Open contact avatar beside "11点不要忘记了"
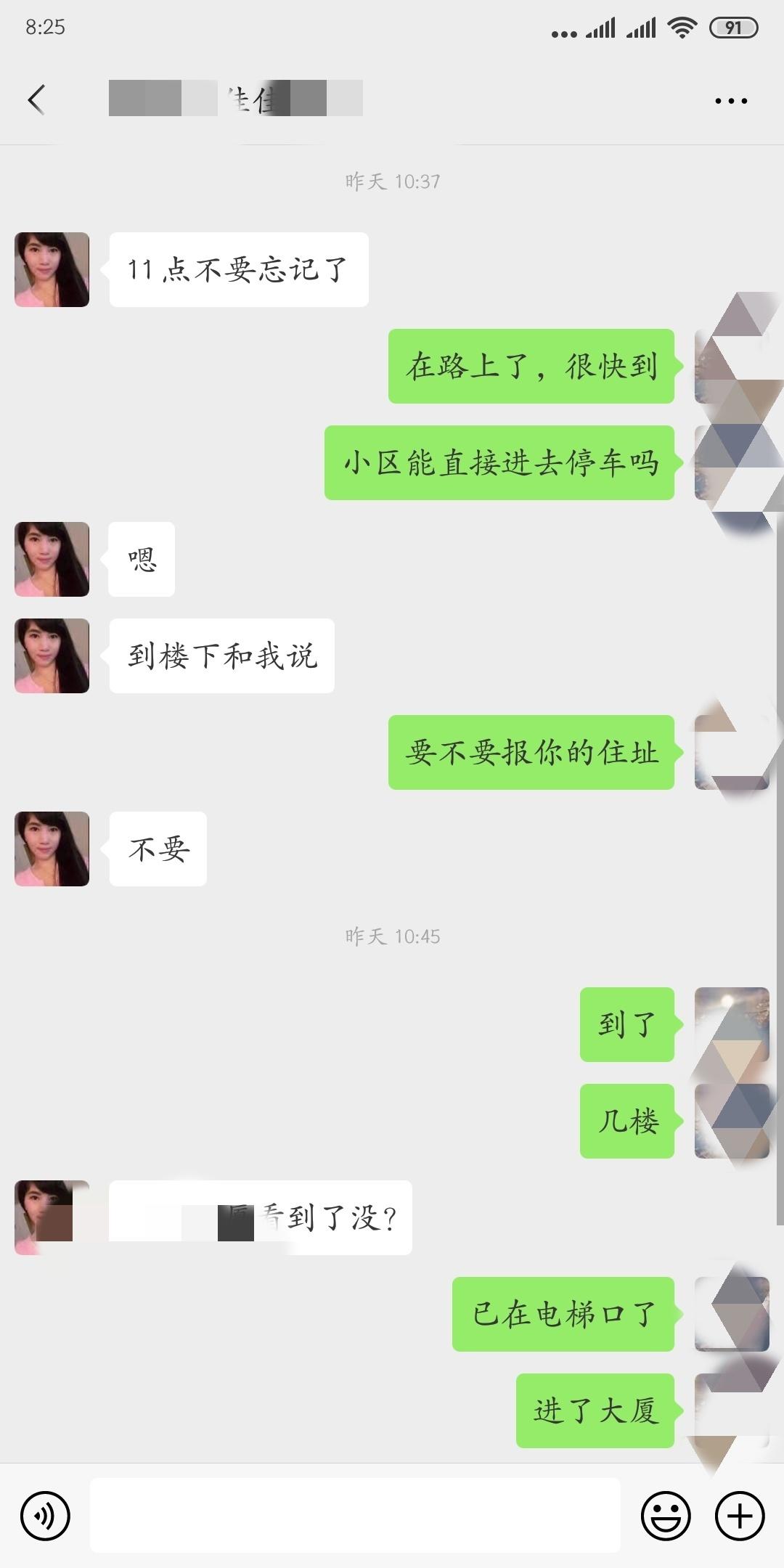 52,269
